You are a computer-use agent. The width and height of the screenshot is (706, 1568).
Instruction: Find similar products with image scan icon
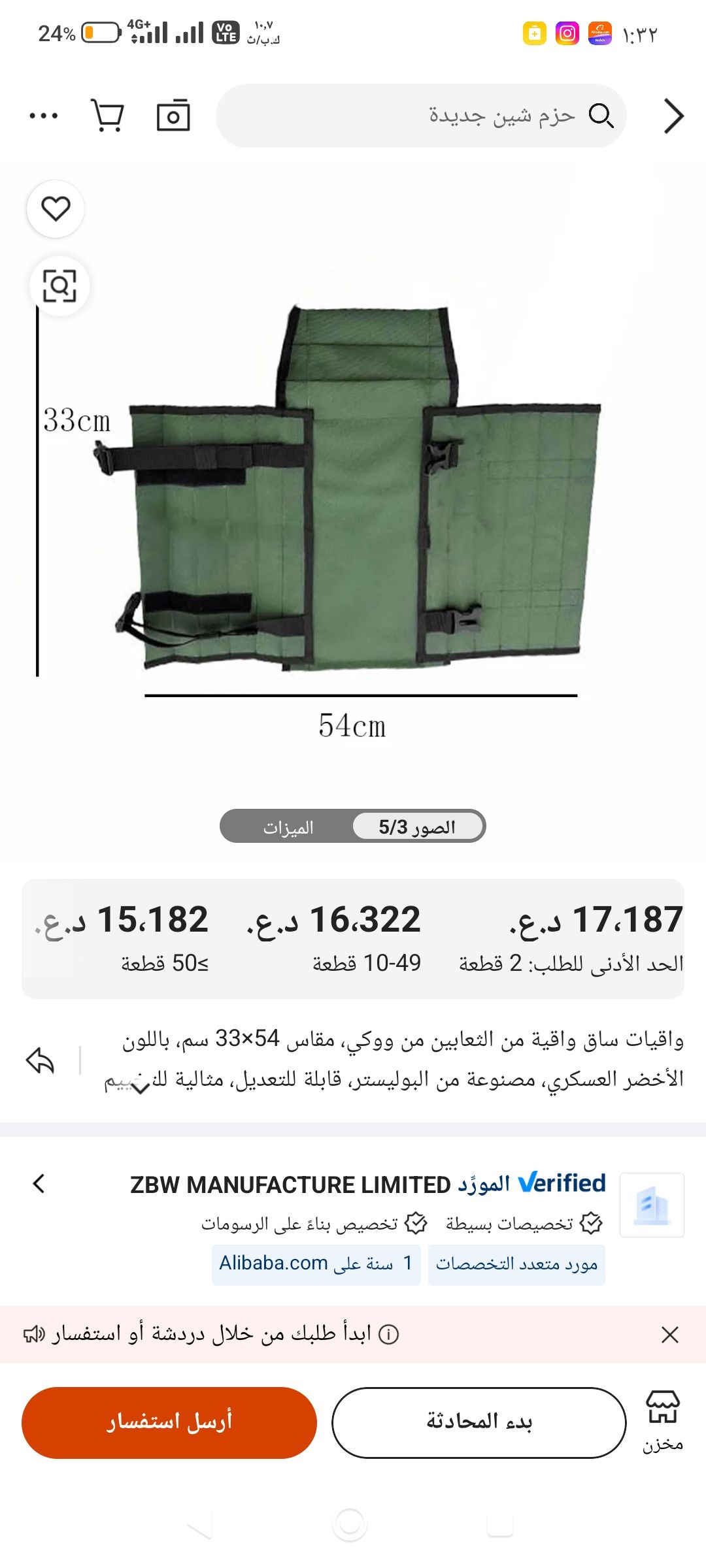(59, 286)
